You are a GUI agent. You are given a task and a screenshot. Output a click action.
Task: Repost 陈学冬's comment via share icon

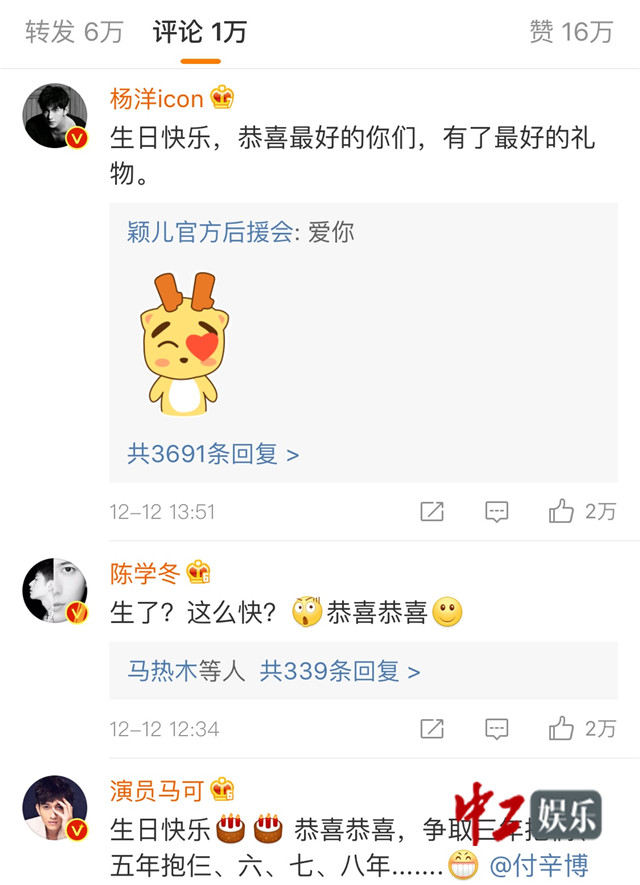[432, 728]
